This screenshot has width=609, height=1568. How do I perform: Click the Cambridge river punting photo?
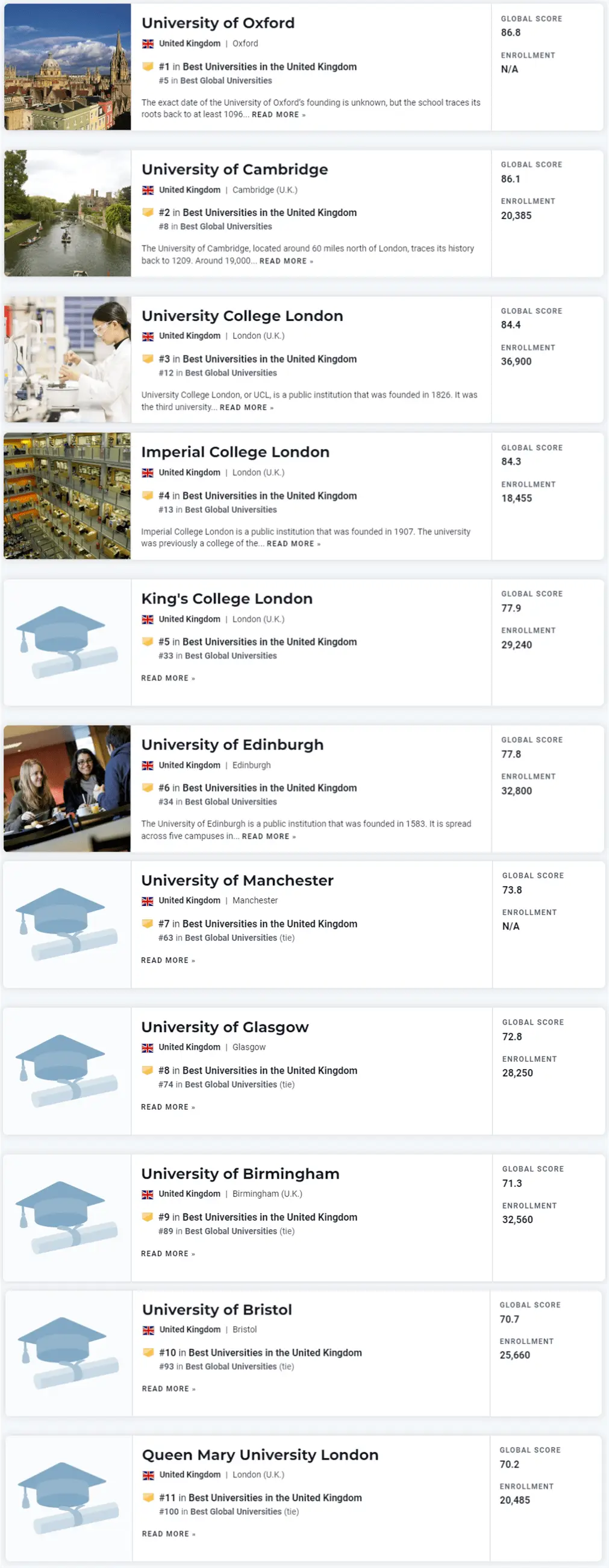pos(67,213)
